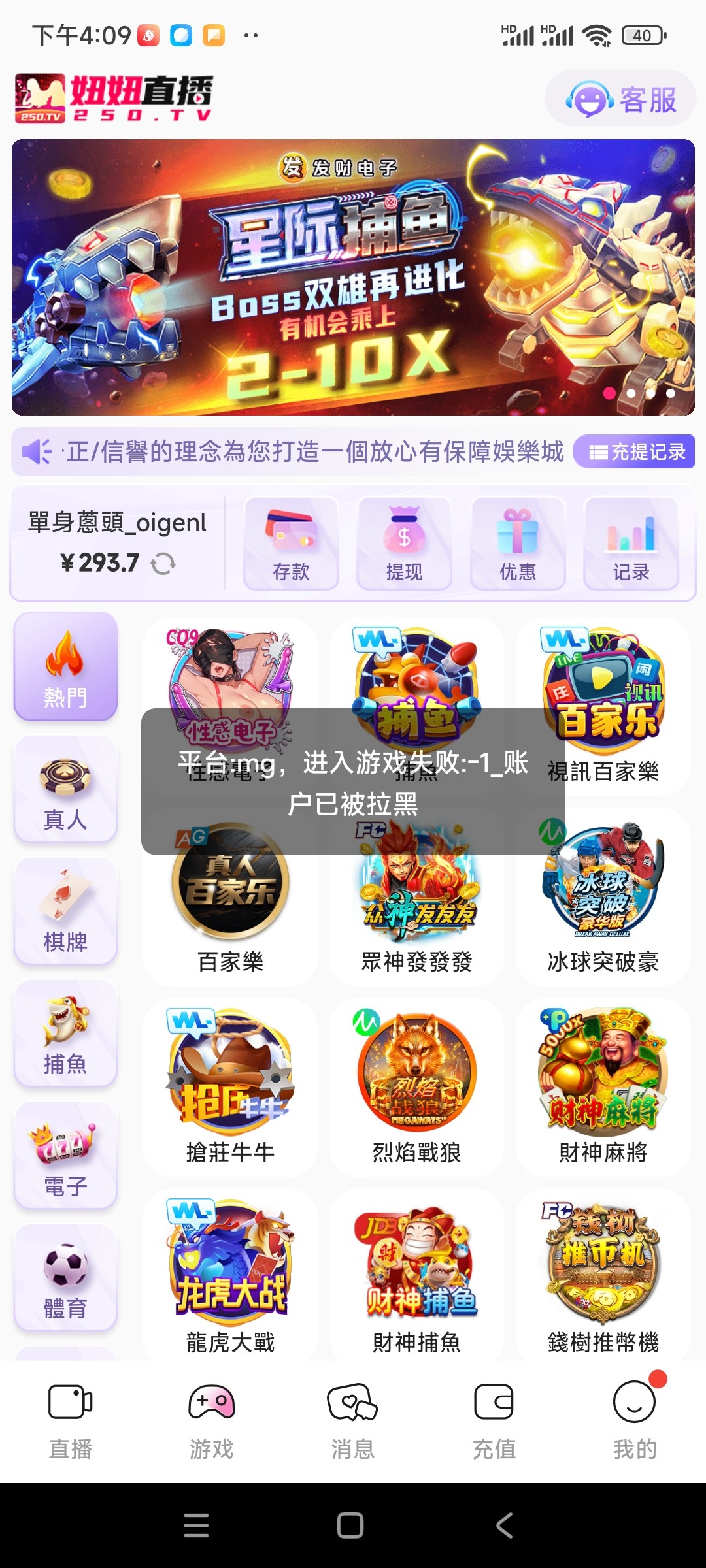
Task: Select the 捕魚 category
Action: [x=65, y=1034]
